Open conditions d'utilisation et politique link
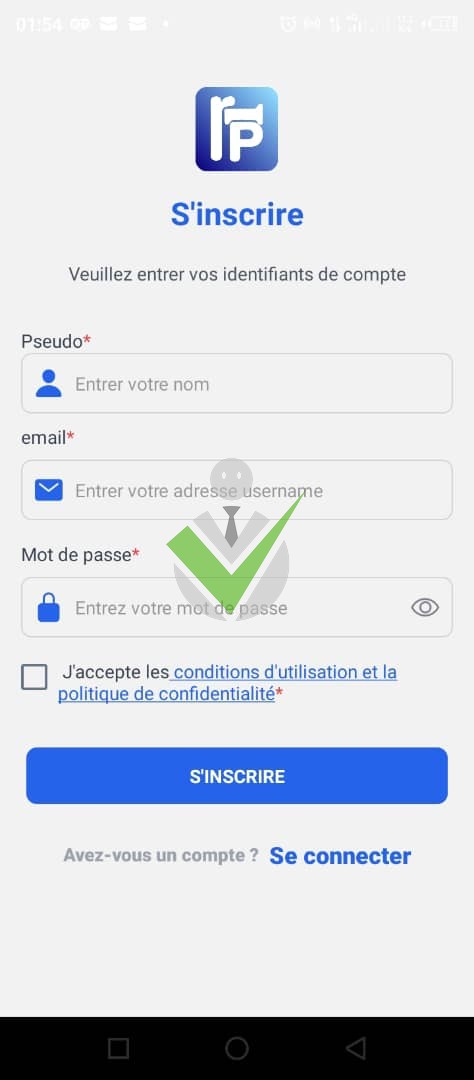 227,683
